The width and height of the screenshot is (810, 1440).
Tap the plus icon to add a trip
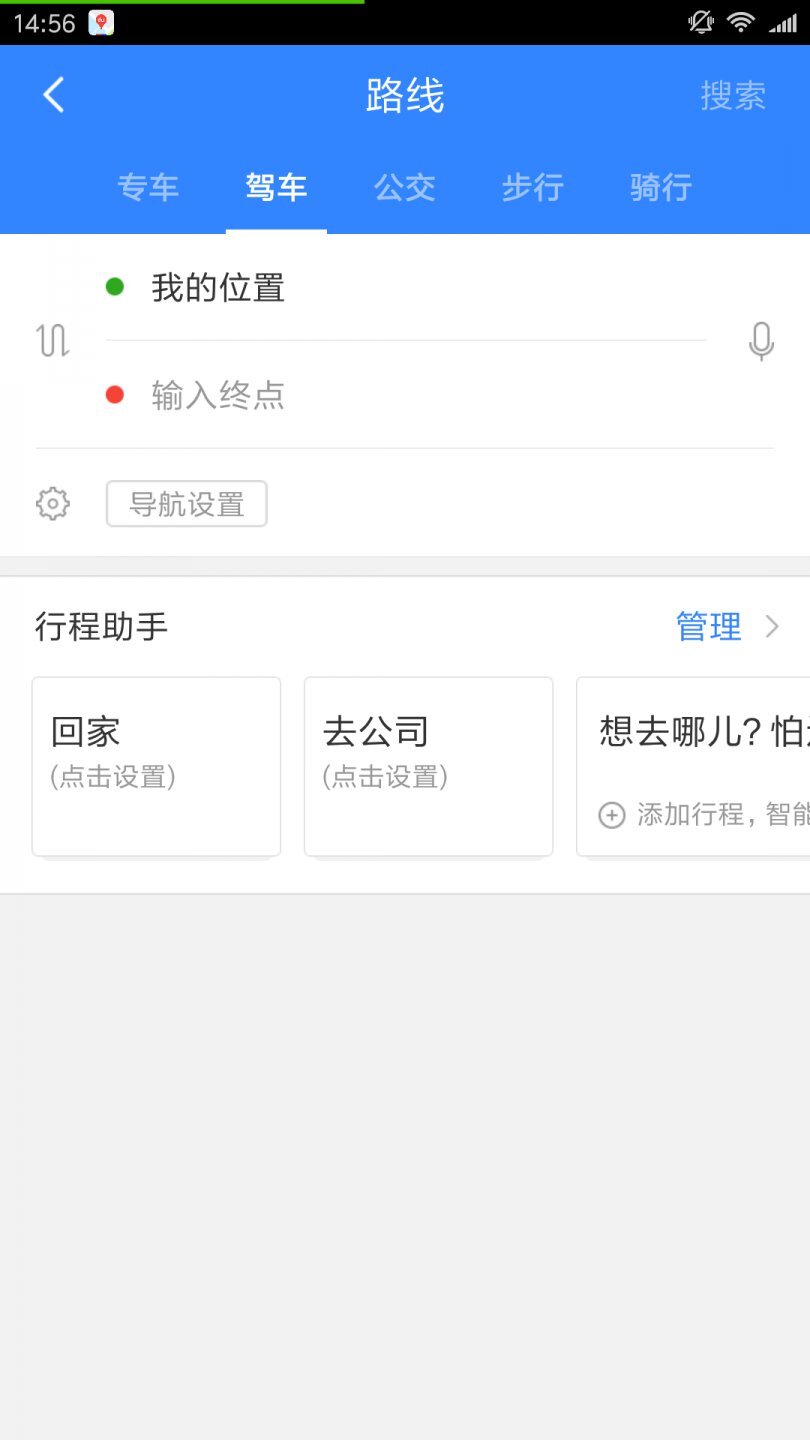click(611, 816)
